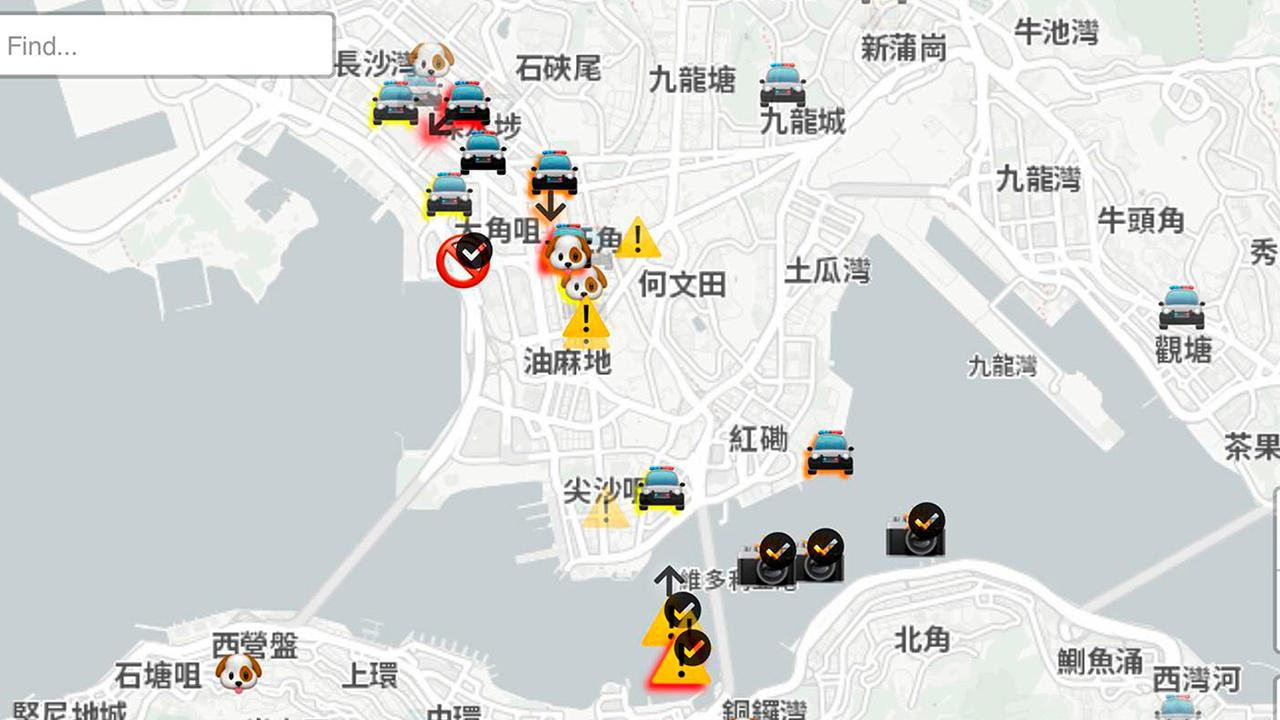Tap the police car marker at 尖沙咀
This screenshot has height=720, width=1280.
661,489
